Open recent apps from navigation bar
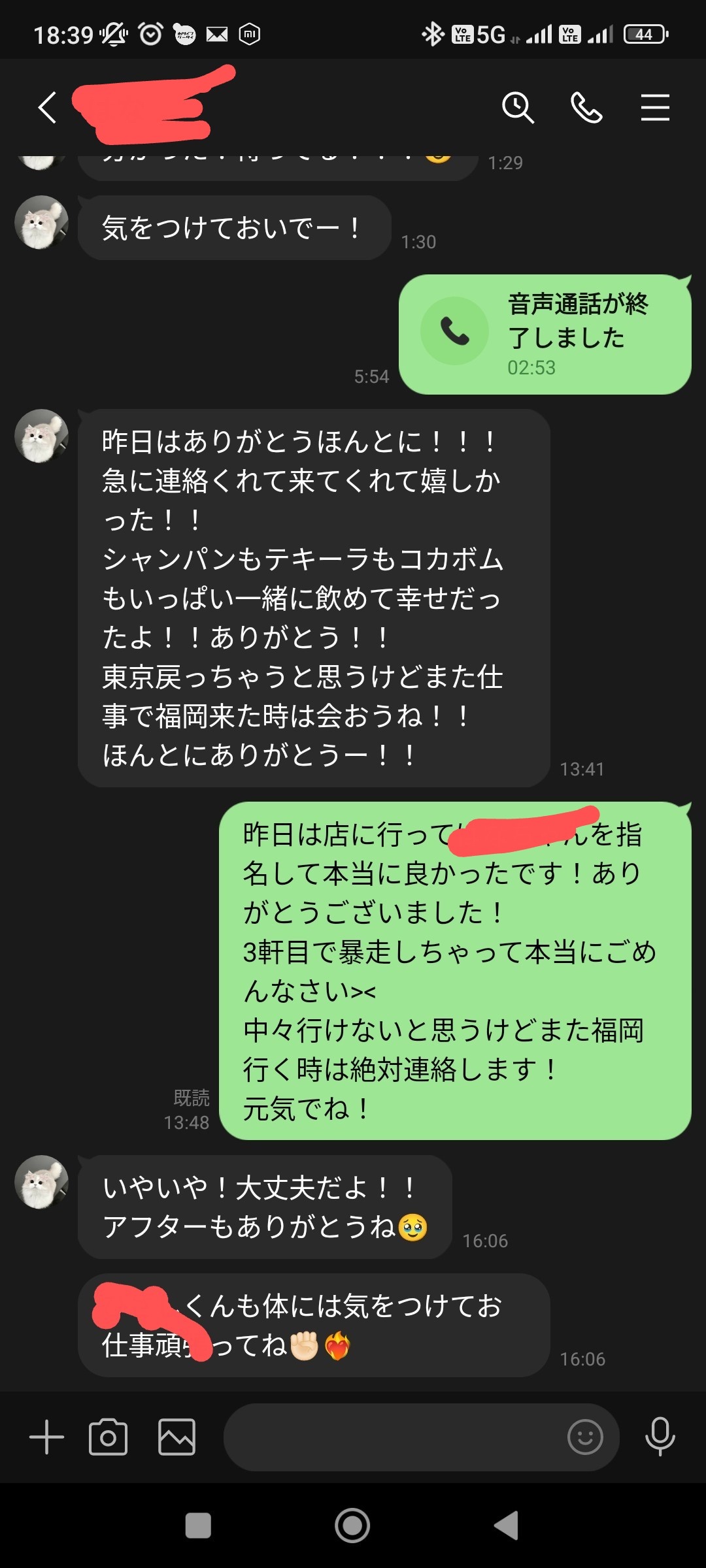The image size is (706, 1568). pos(198,1526)
